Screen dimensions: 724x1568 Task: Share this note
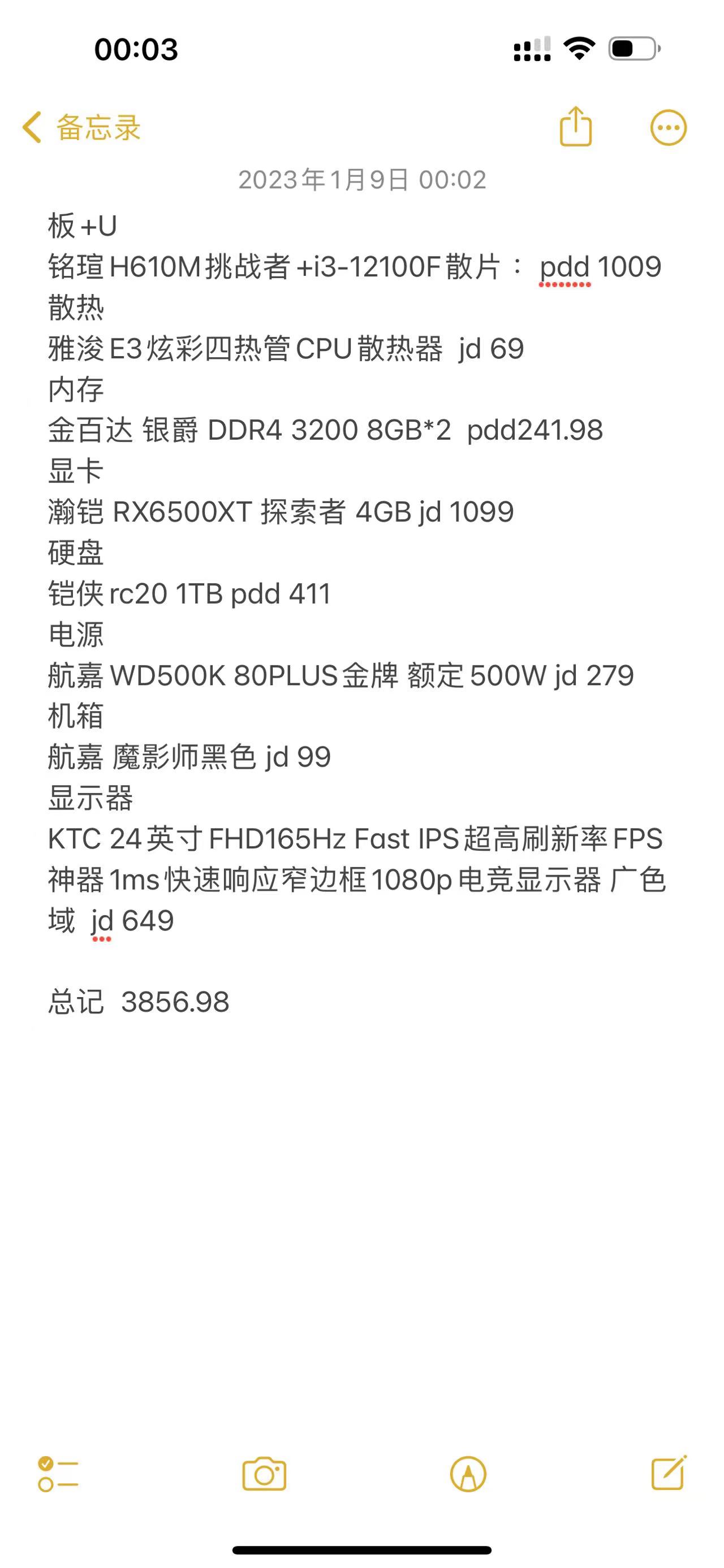pos(575,127)
